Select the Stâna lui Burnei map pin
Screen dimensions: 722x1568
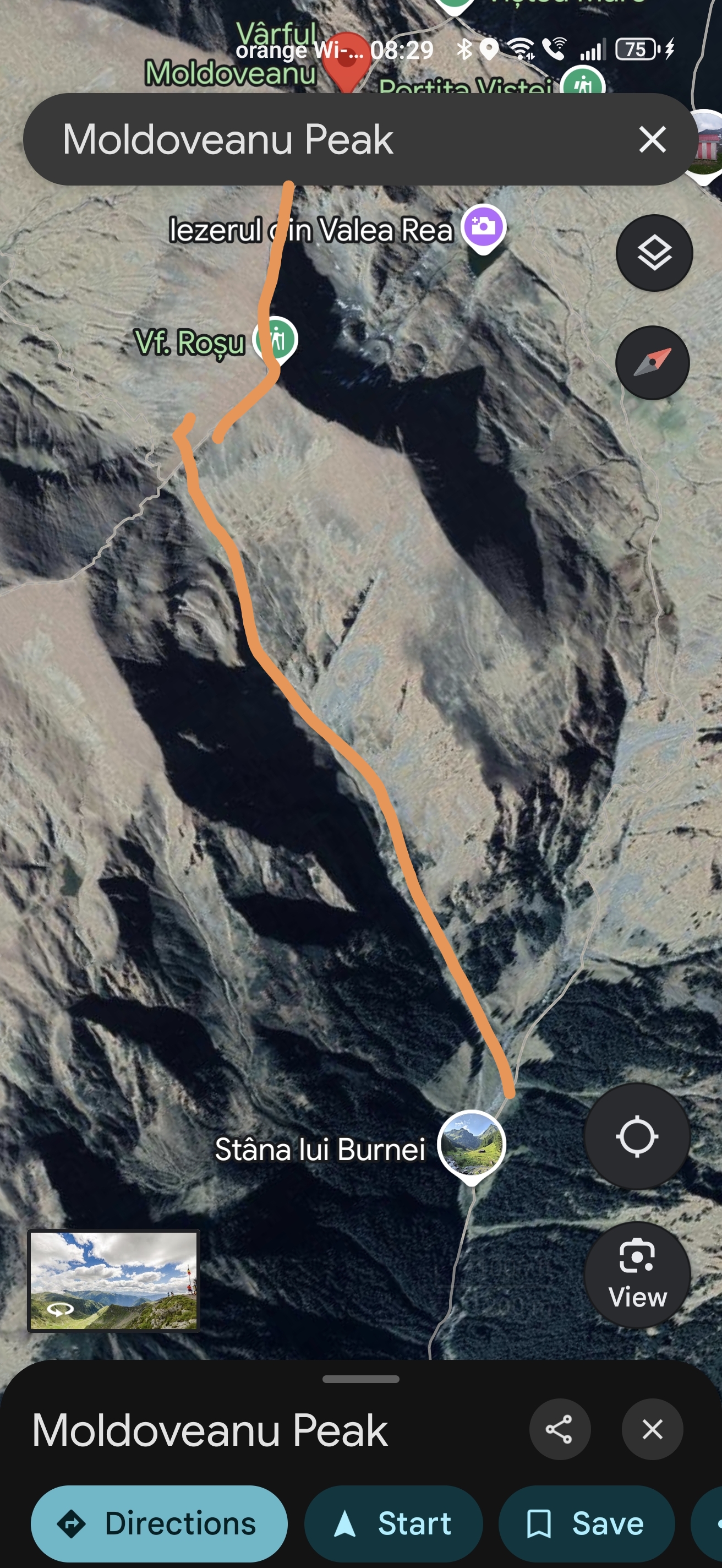coord(472,1145)
